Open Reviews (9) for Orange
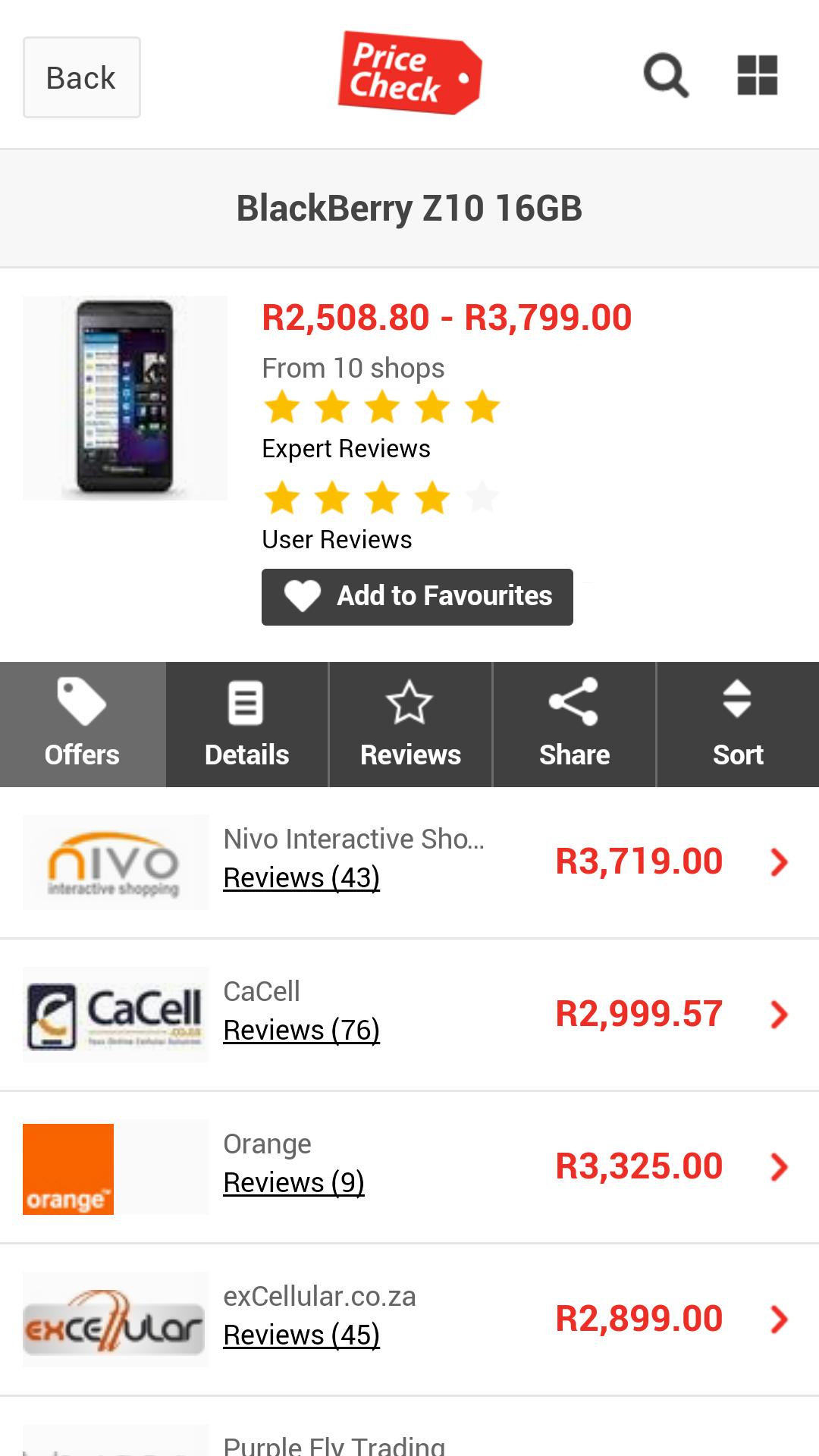819x1456 pixels. point(293,1181)
